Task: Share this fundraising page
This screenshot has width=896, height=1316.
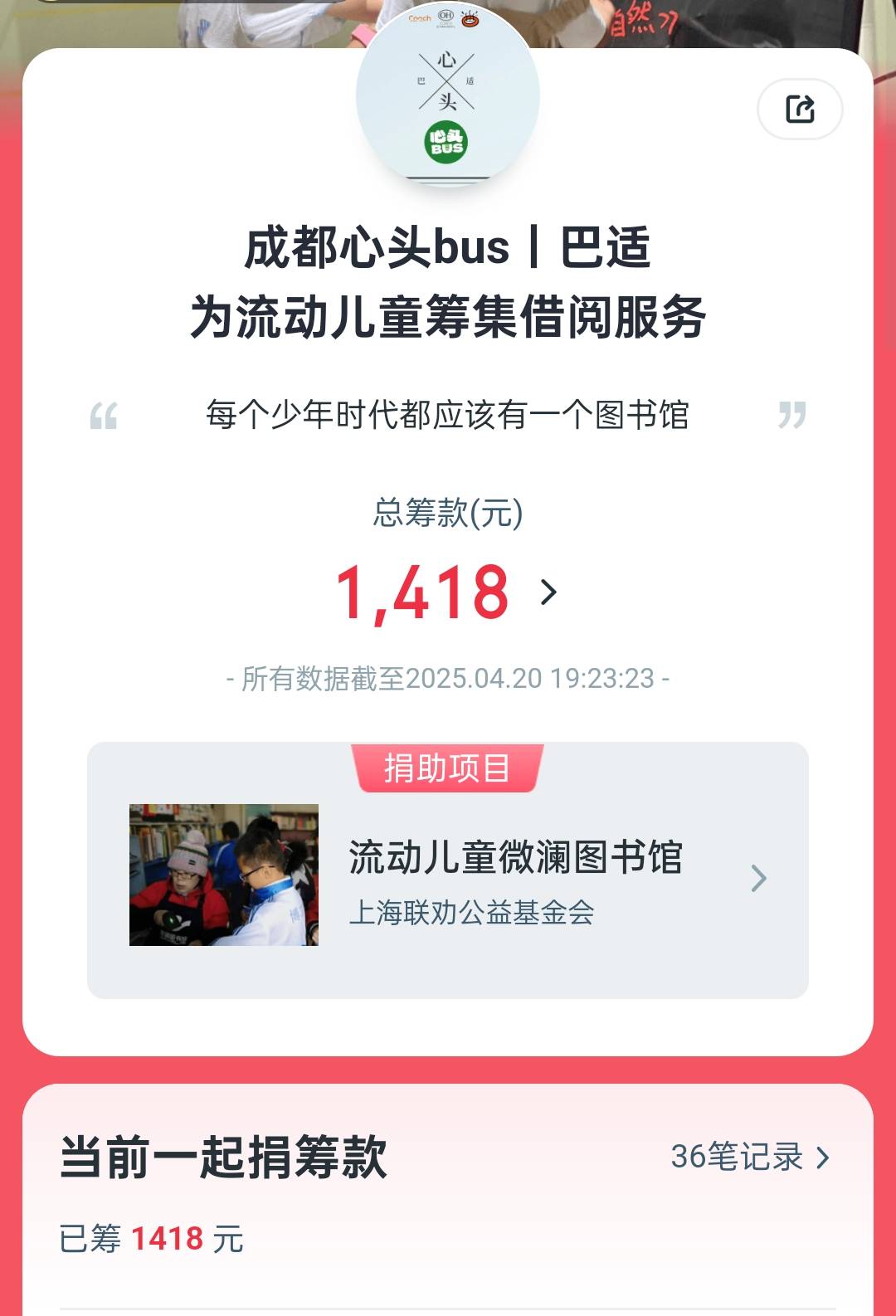Action: coord(800,109)
